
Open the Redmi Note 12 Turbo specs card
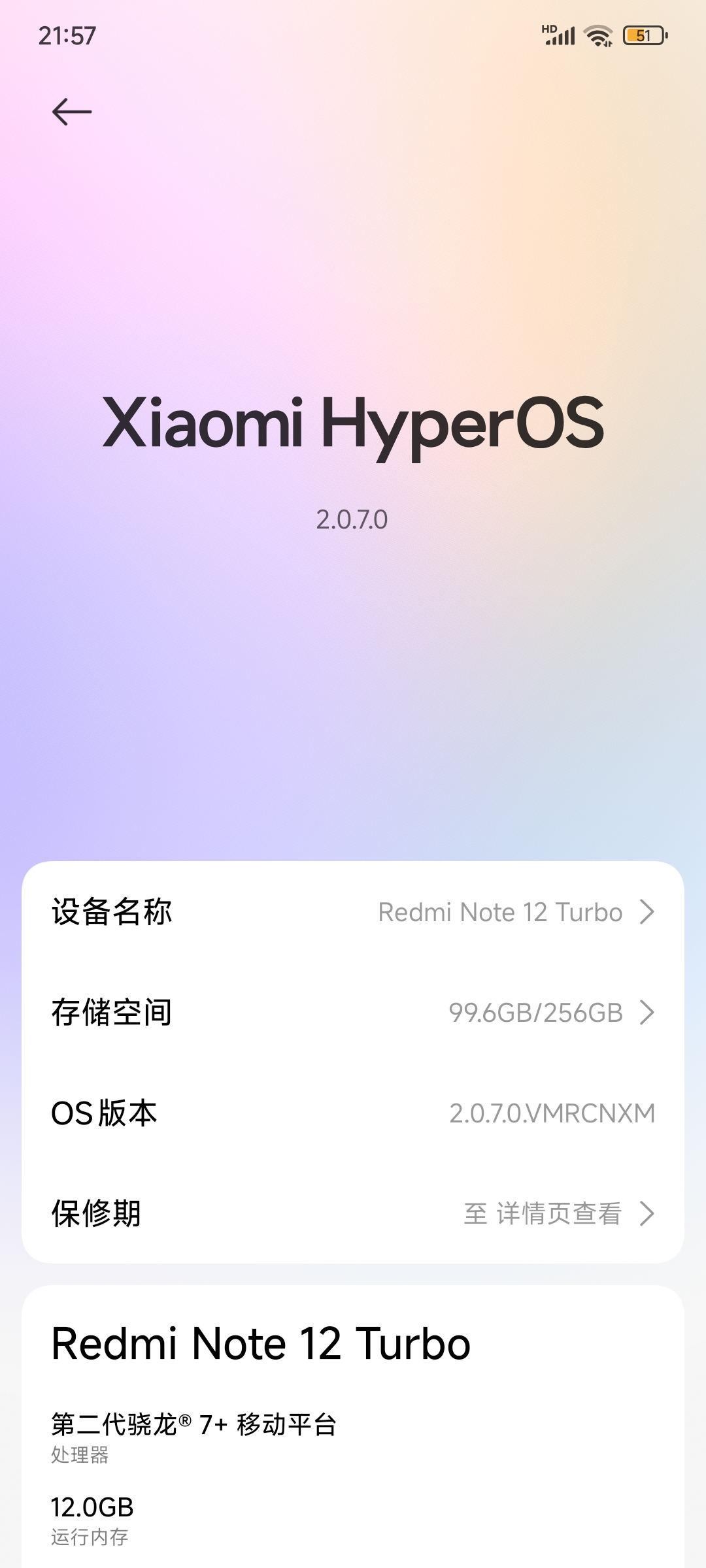[x=353, y=1424]
